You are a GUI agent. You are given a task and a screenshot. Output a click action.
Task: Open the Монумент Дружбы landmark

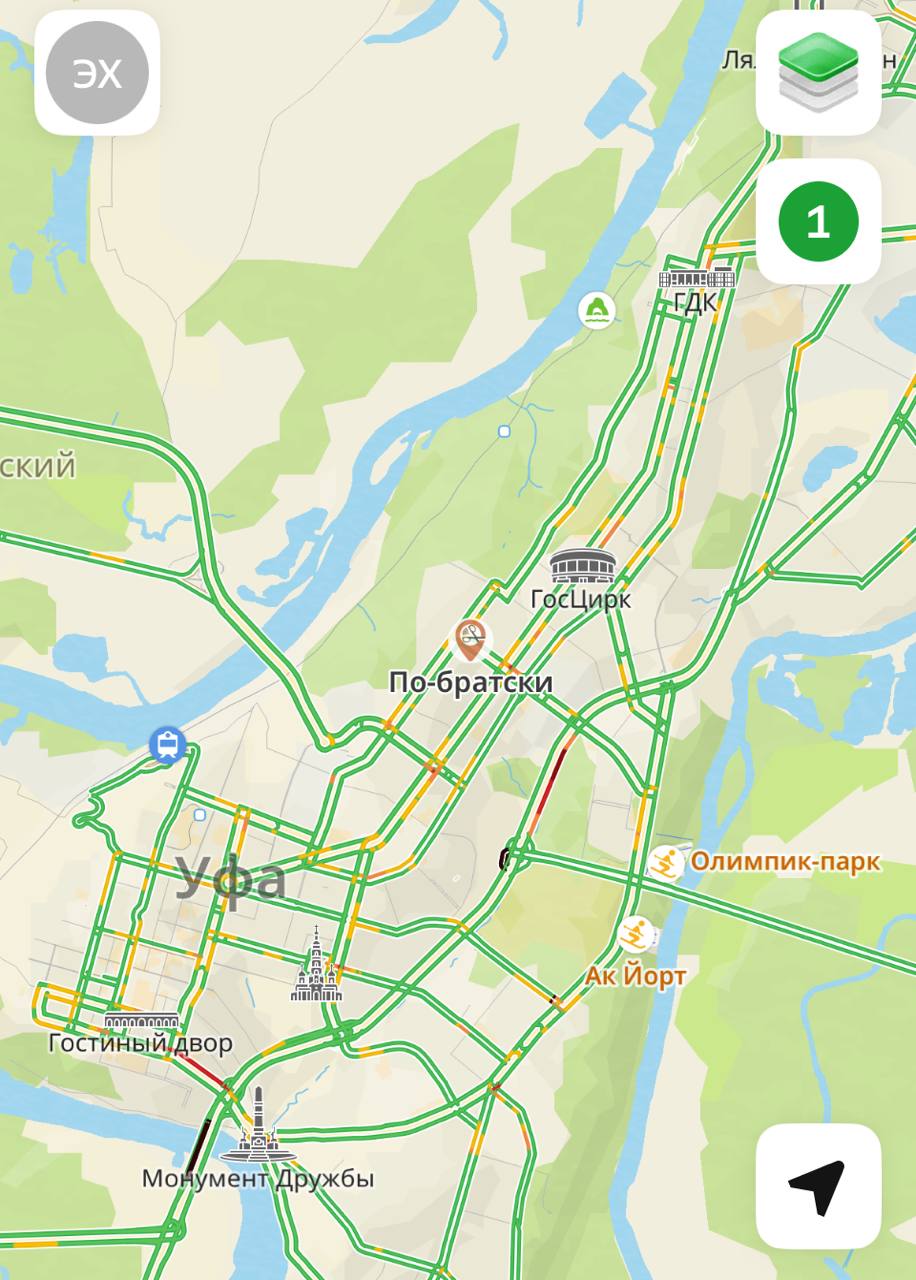[258, 1127]
